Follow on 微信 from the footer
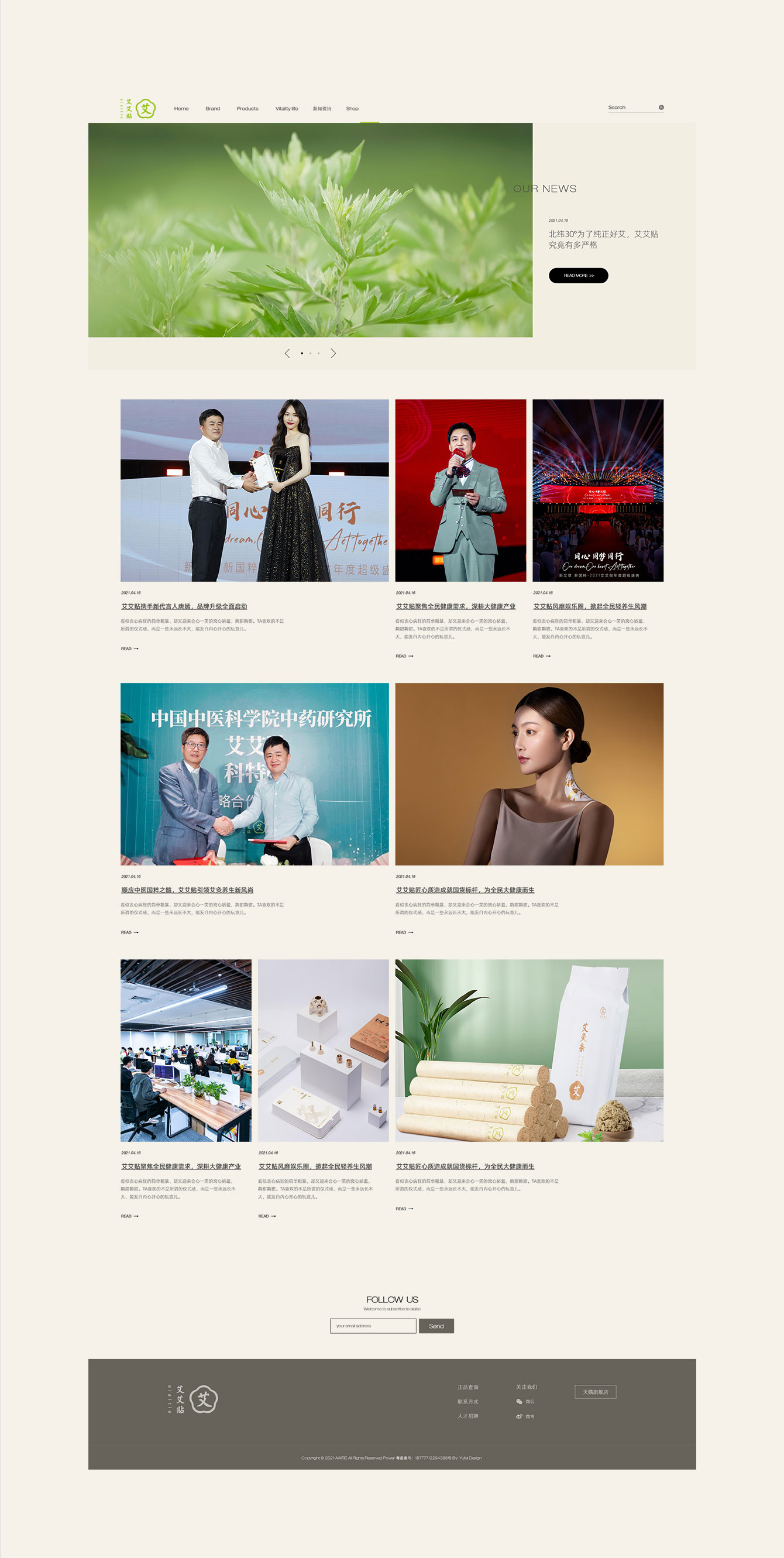Screen dimensions: 784x1558 pyautogui.click(x=525, y=1401)
